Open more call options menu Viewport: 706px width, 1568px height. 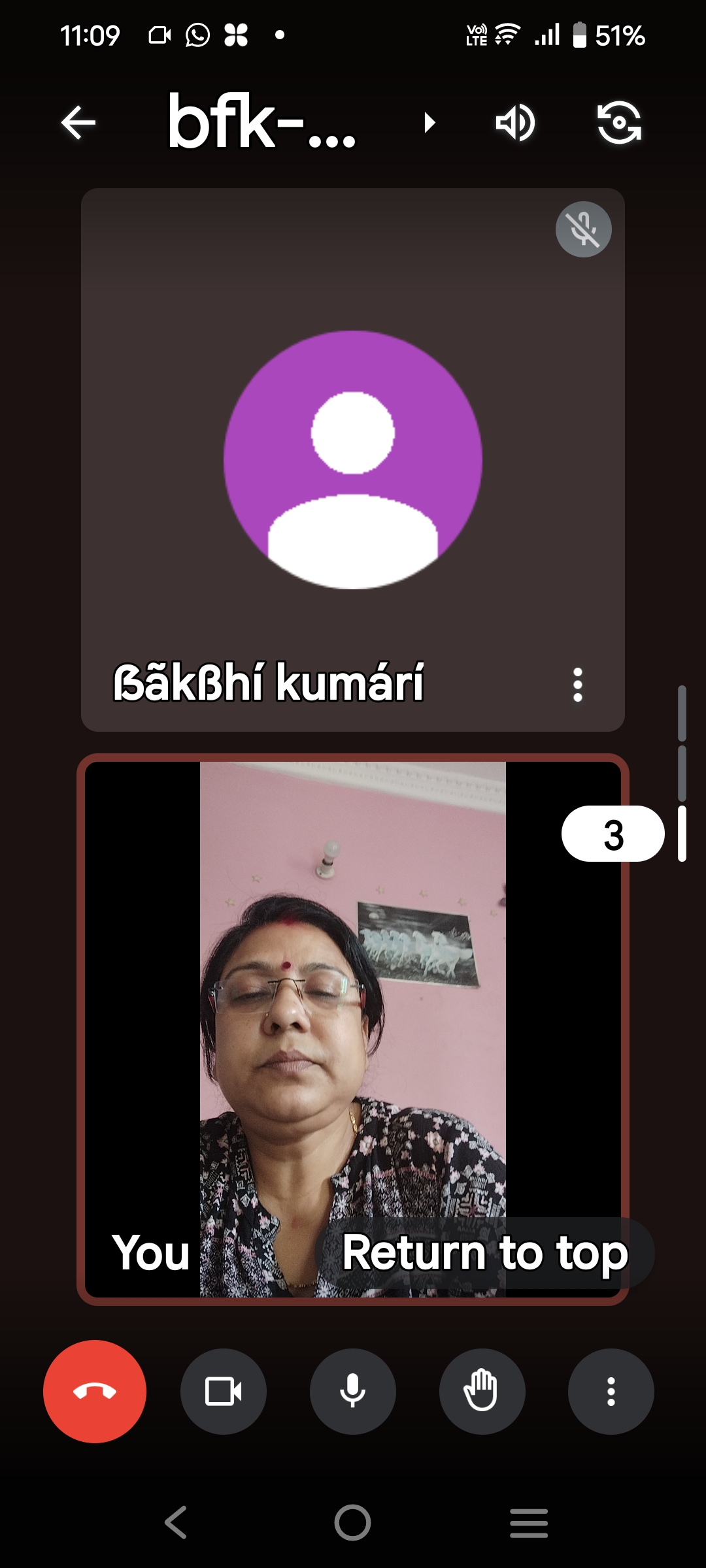[x=611, y=1392]
